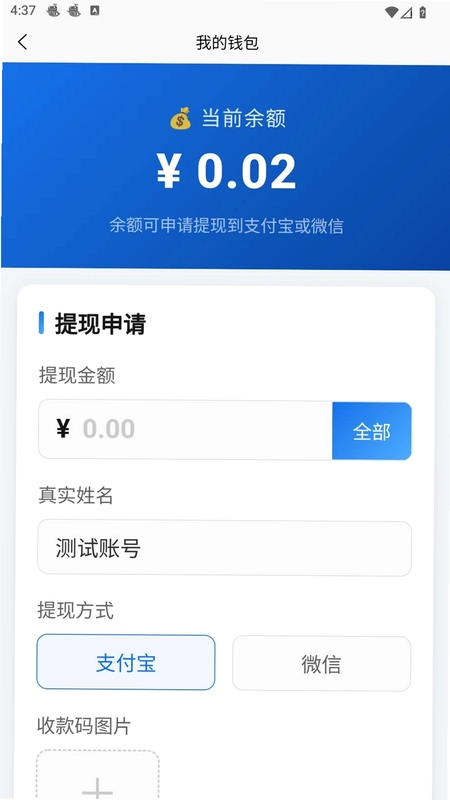450x800 pixels.
Task: Go back from 我的钱包 page
Action: click(x=22, y=42)
